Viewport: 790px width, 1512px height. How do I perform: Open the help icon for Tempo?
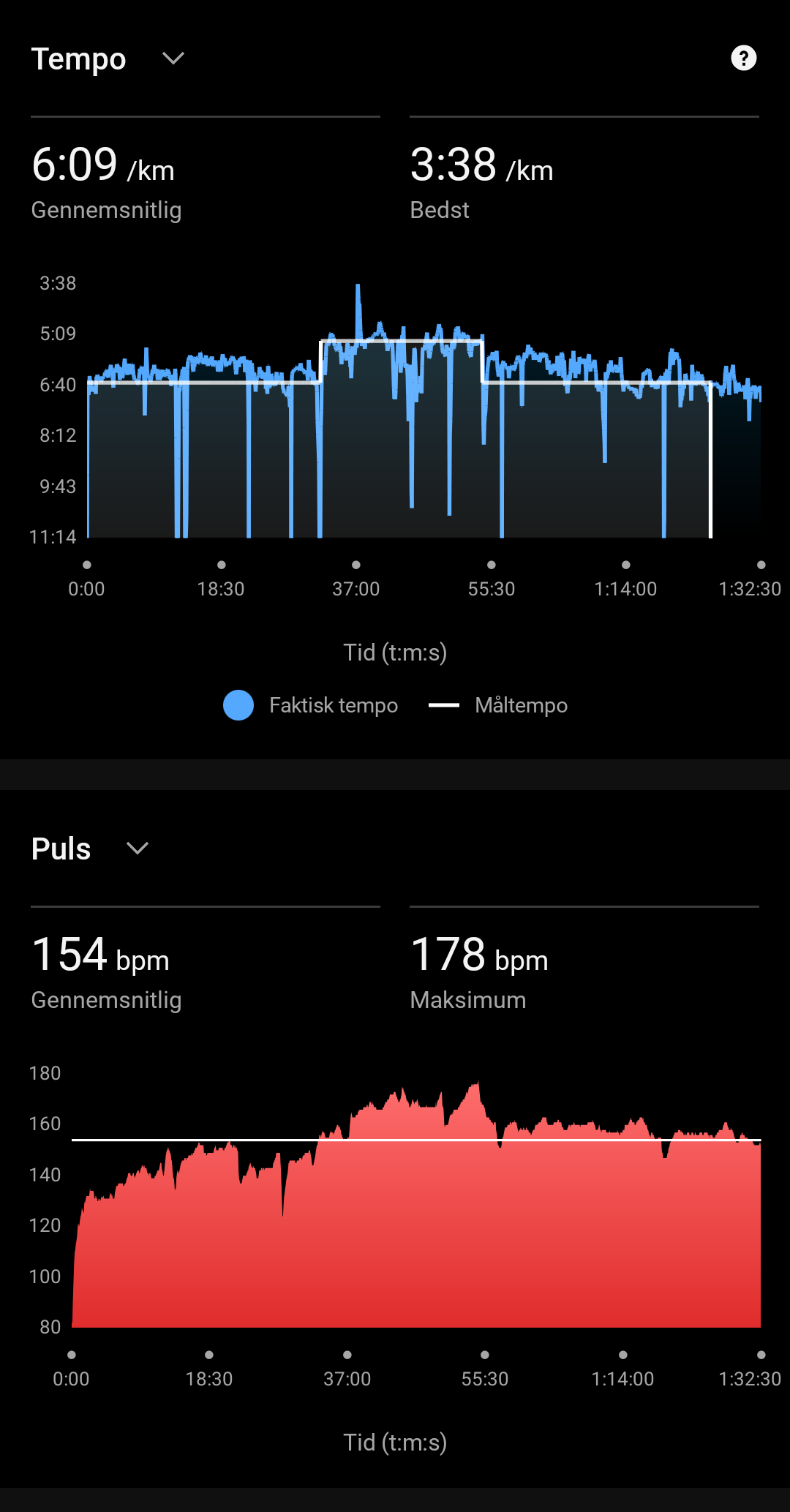click(743, 59)
